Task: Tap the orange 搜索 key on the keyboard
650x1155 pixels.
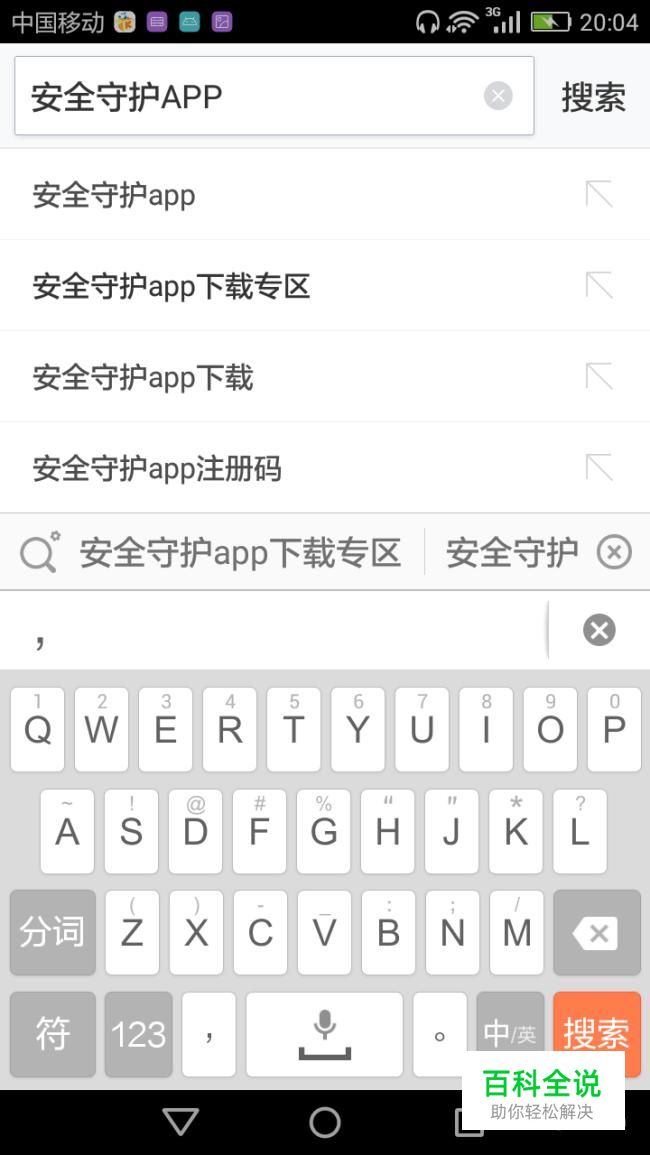Action: (596, 1033)
